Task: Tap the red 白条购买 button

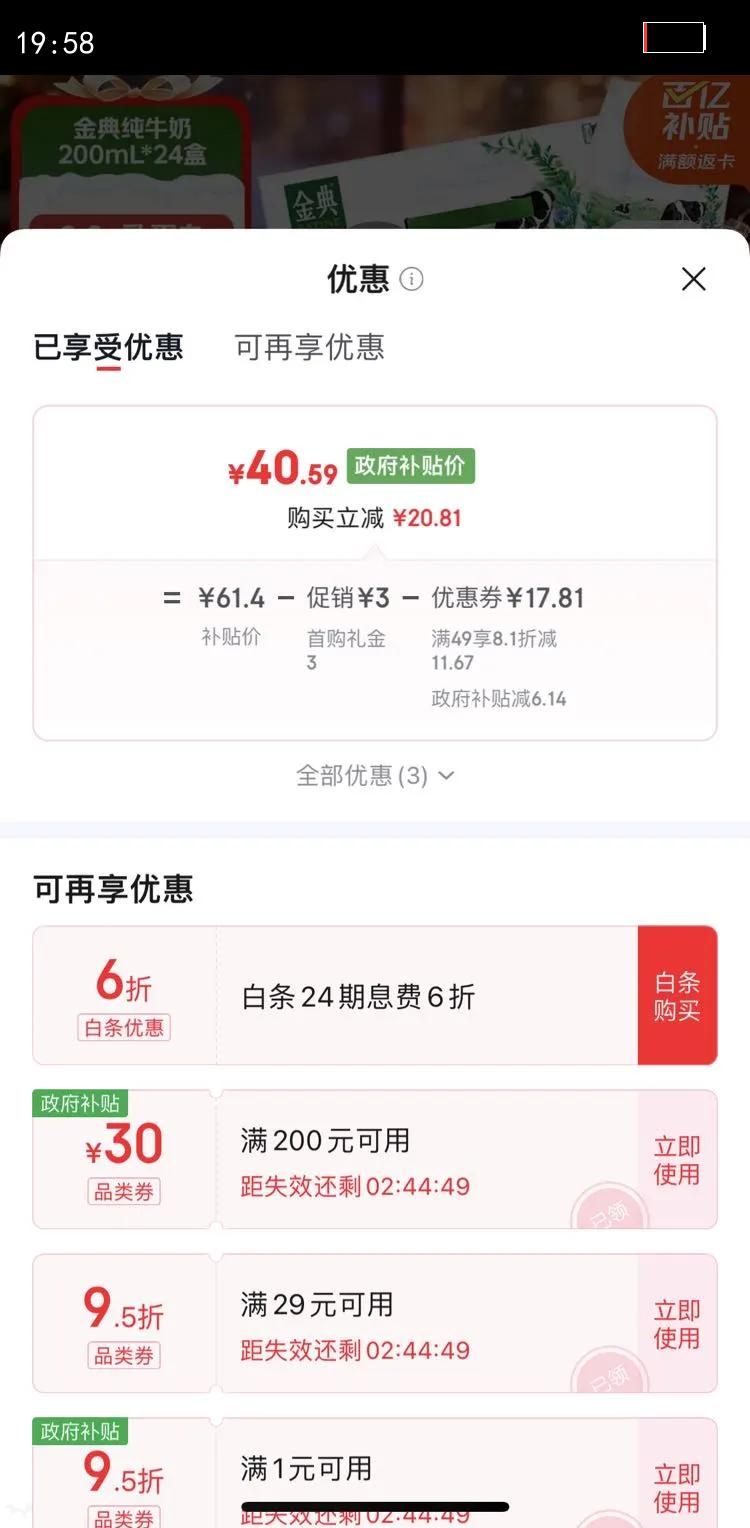Action: click(x=678, y=994)
